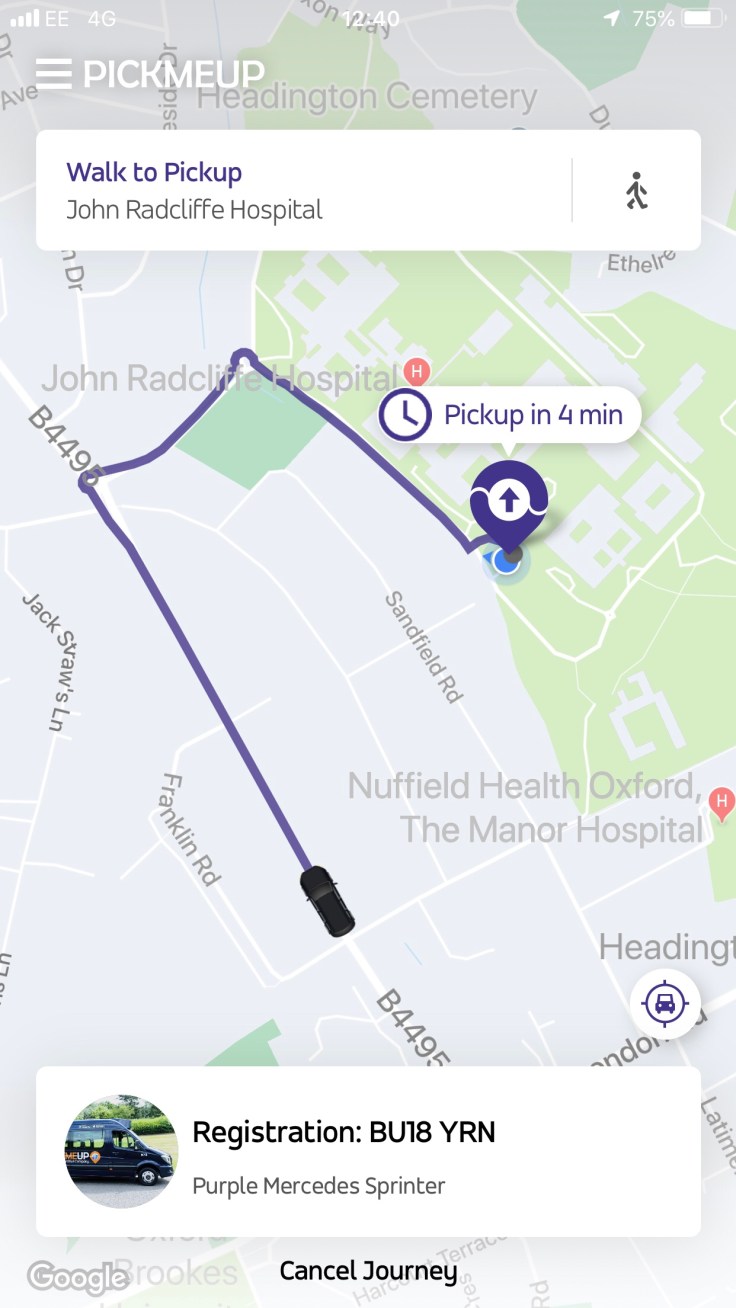
Task: Cancel the journey
Action: coord(368,1271)
